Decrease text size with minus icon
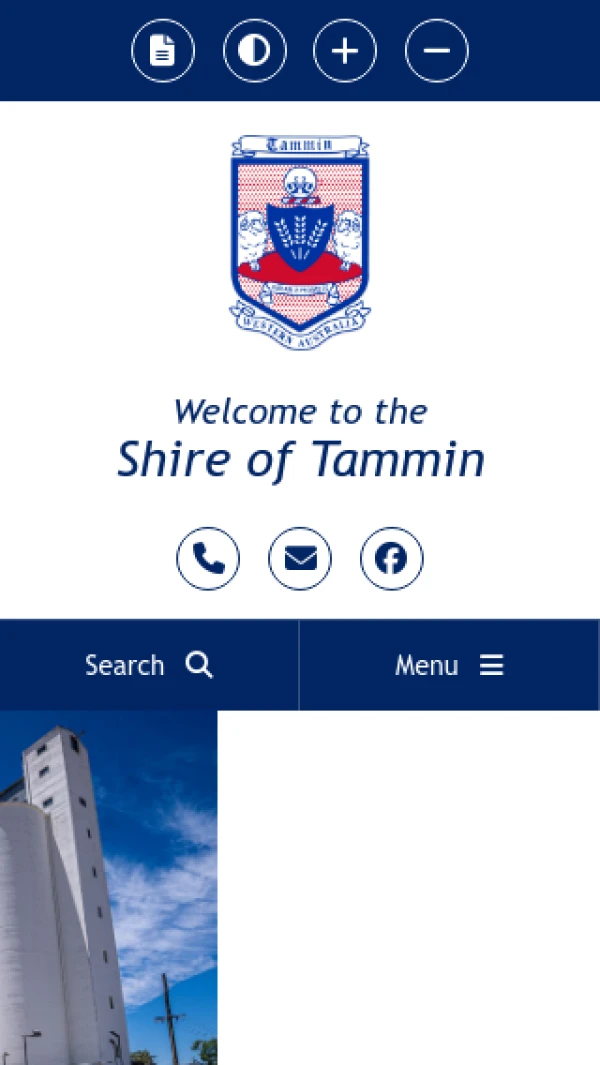The height and width of the screenshot is (1065, 600). [x=436, y=50]
